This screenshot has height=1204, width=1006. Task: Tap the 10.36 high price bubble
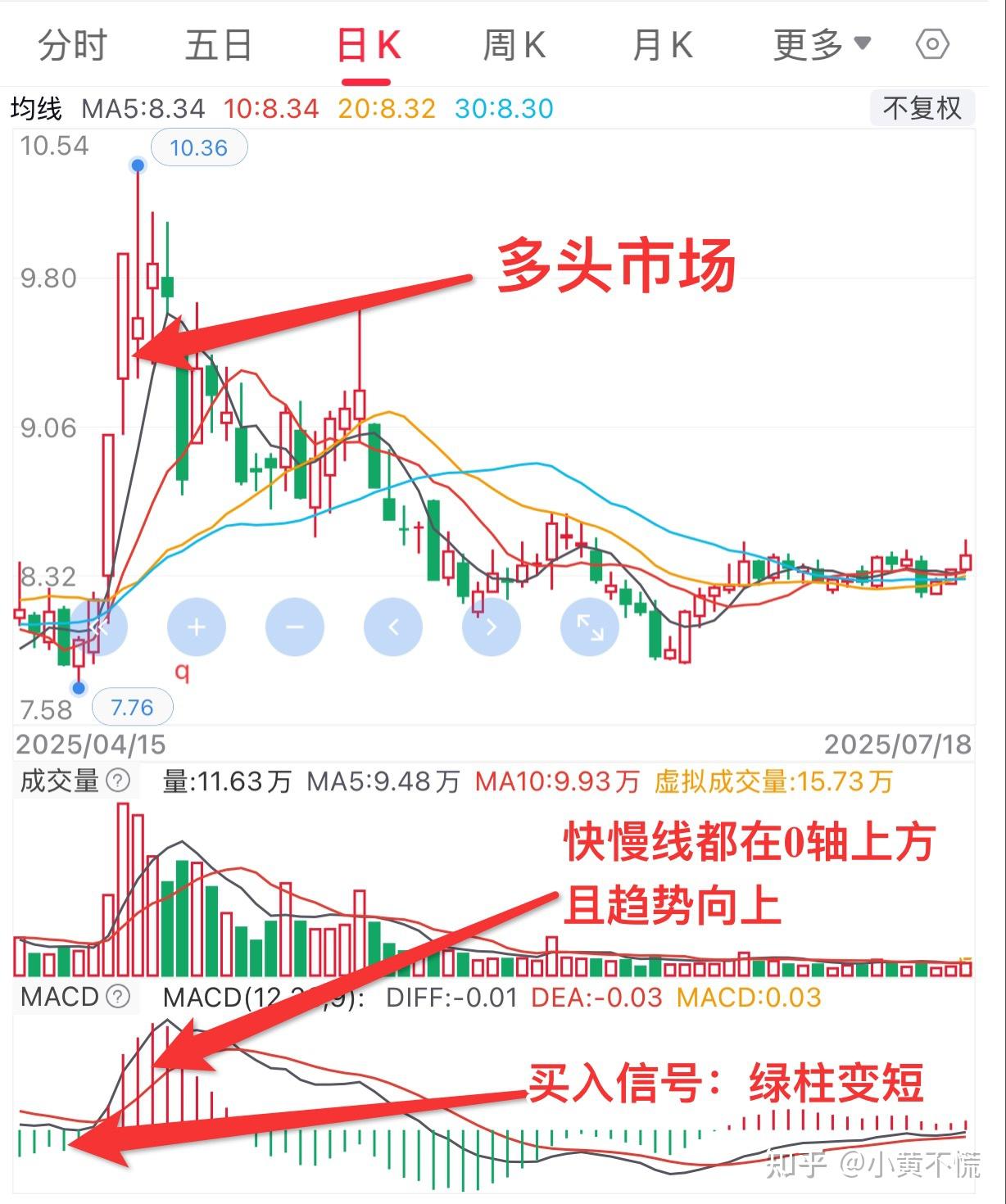coord(197,147)
